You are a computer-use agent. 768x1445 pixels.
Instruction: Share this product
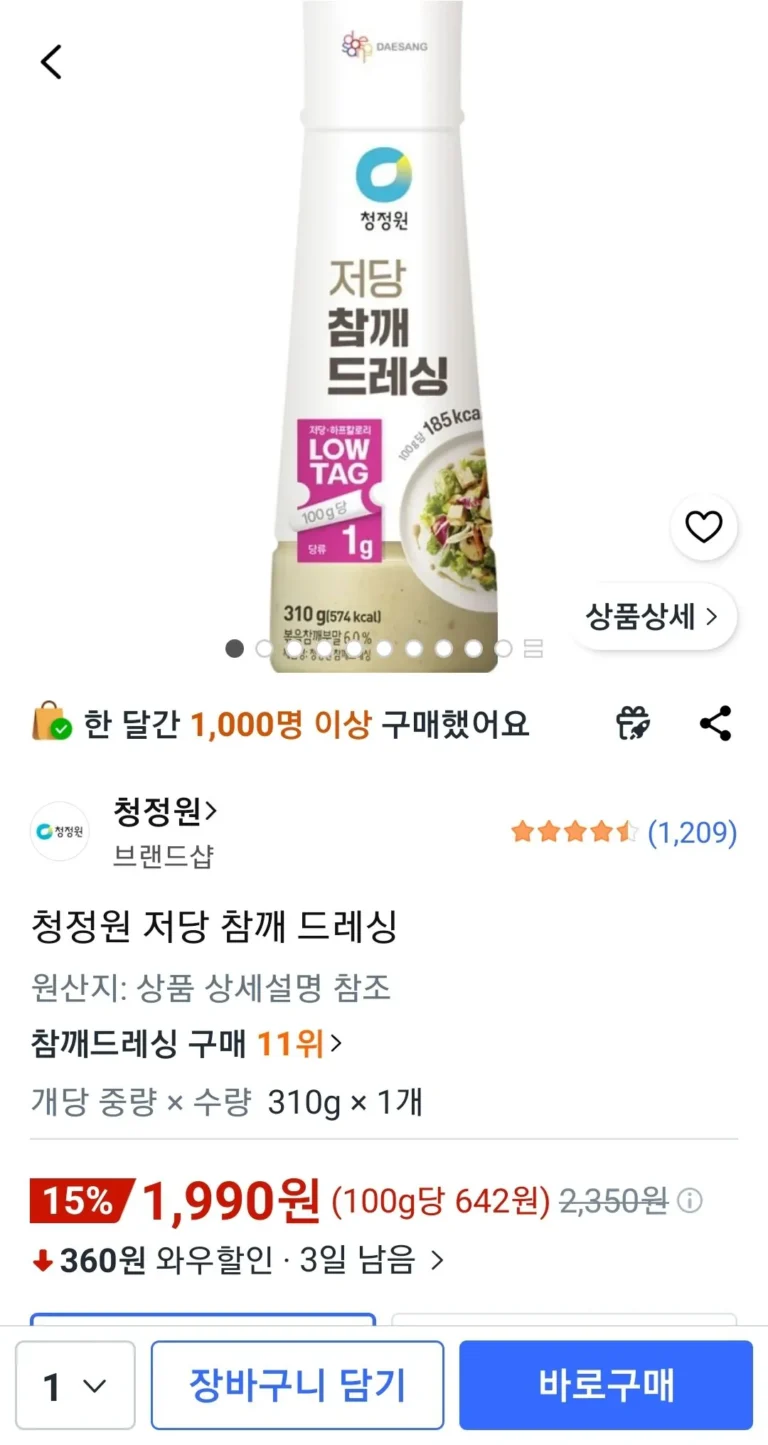715,724
